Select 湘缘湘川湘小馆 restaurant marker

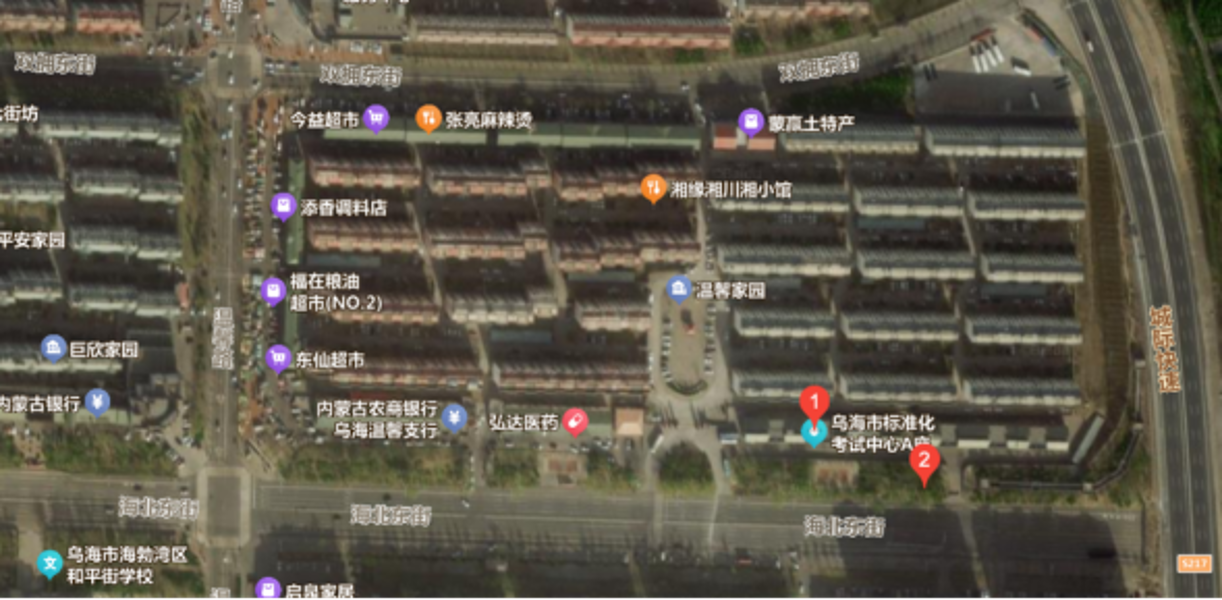(x=653, y=186)
